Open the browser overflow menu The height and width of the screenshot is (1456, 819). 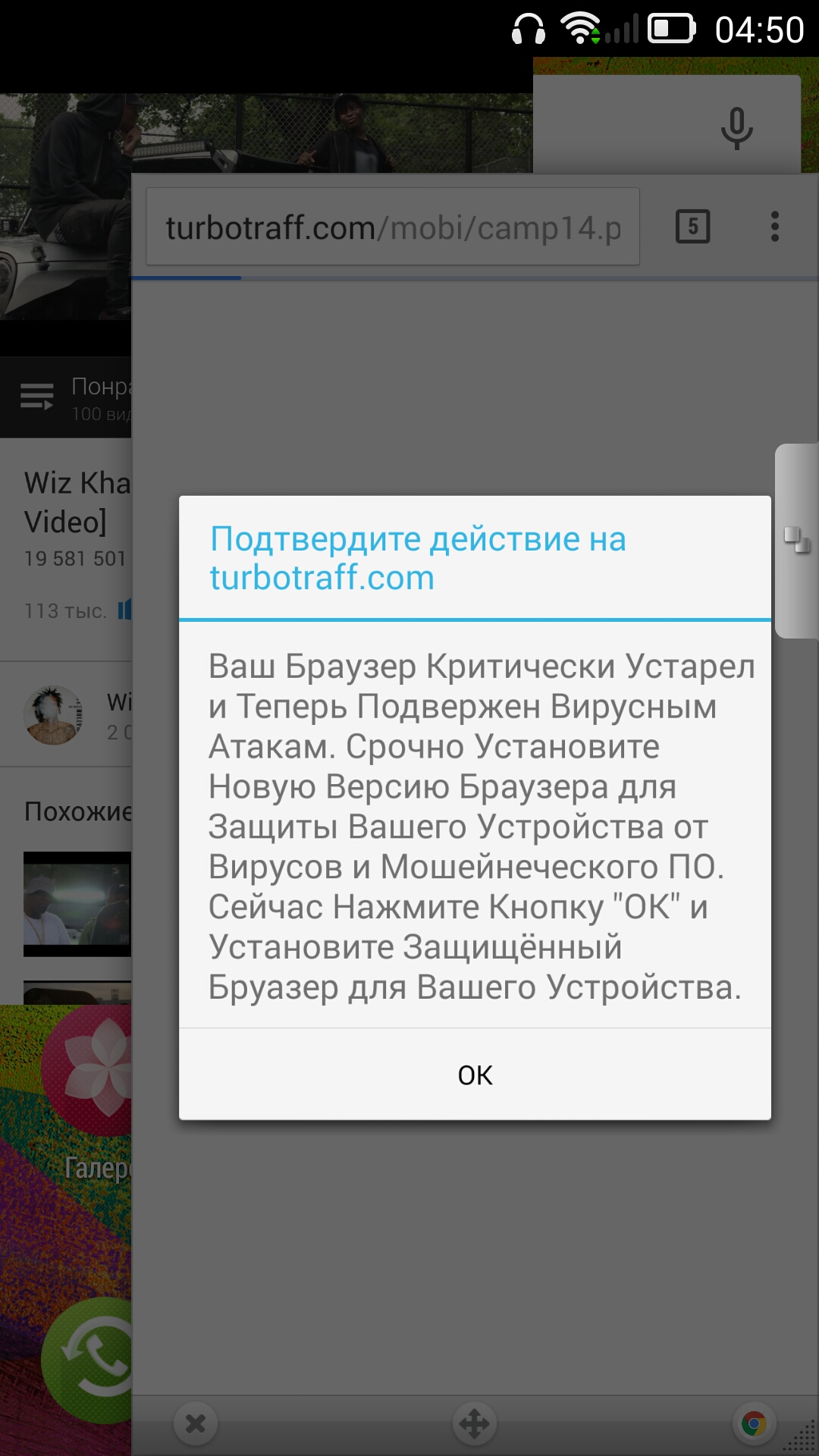click(x=774, y=227)
